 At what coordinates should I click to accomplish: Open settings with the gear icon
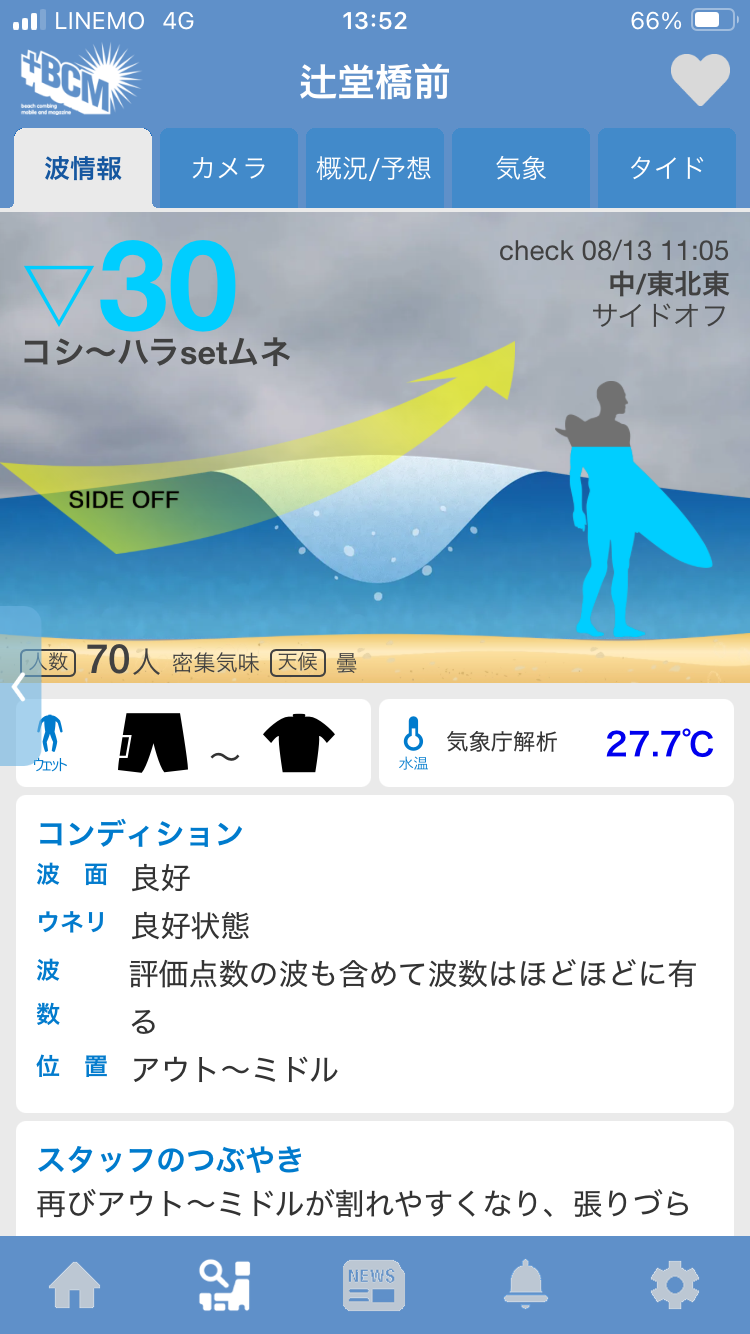point(674,1284)
